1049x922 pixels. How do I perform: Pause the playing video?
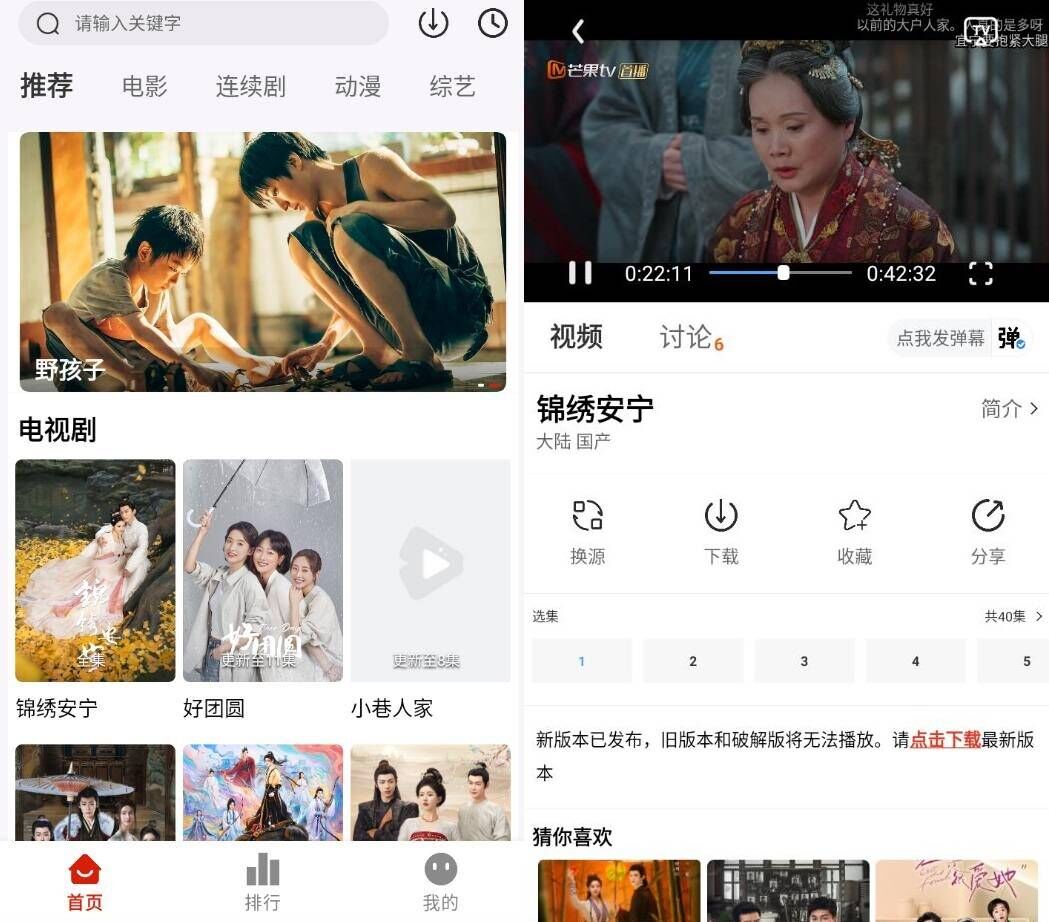(x=580, y=273)
